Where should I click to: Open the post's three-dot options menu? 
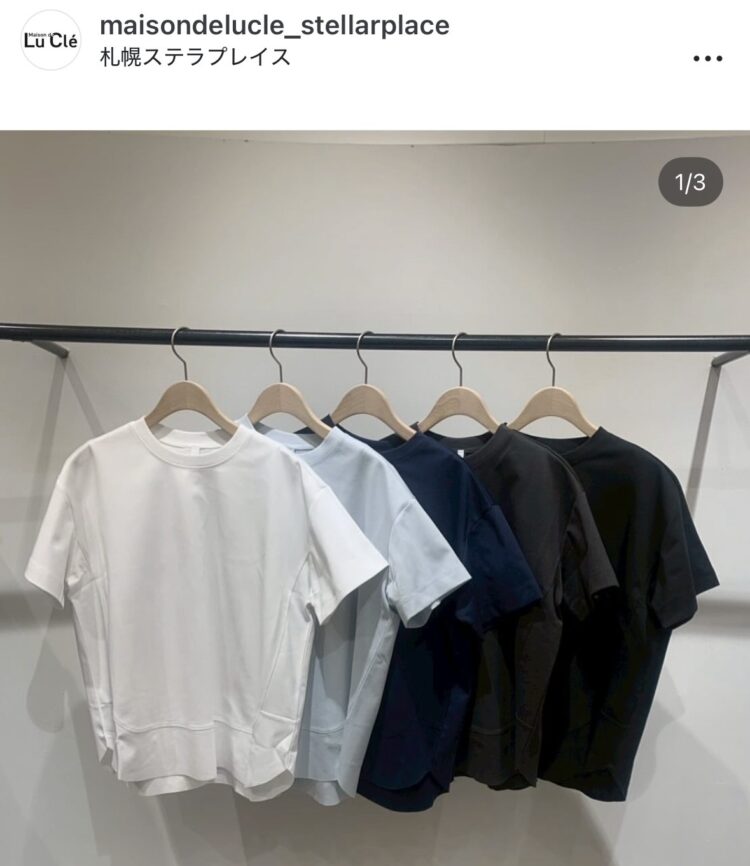tap(707, 58)
